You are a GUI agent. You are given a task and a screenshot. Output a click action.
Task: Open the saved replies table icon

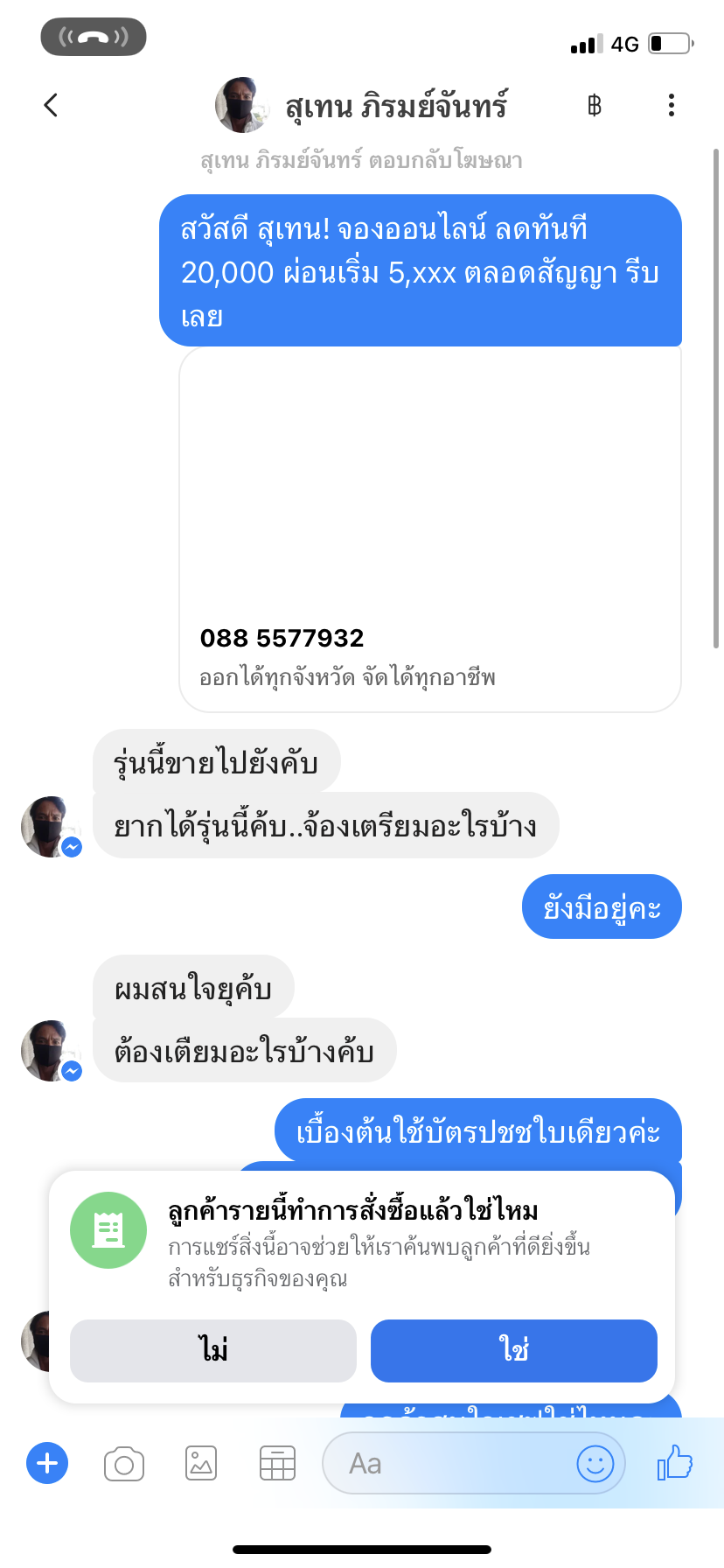277,1464
